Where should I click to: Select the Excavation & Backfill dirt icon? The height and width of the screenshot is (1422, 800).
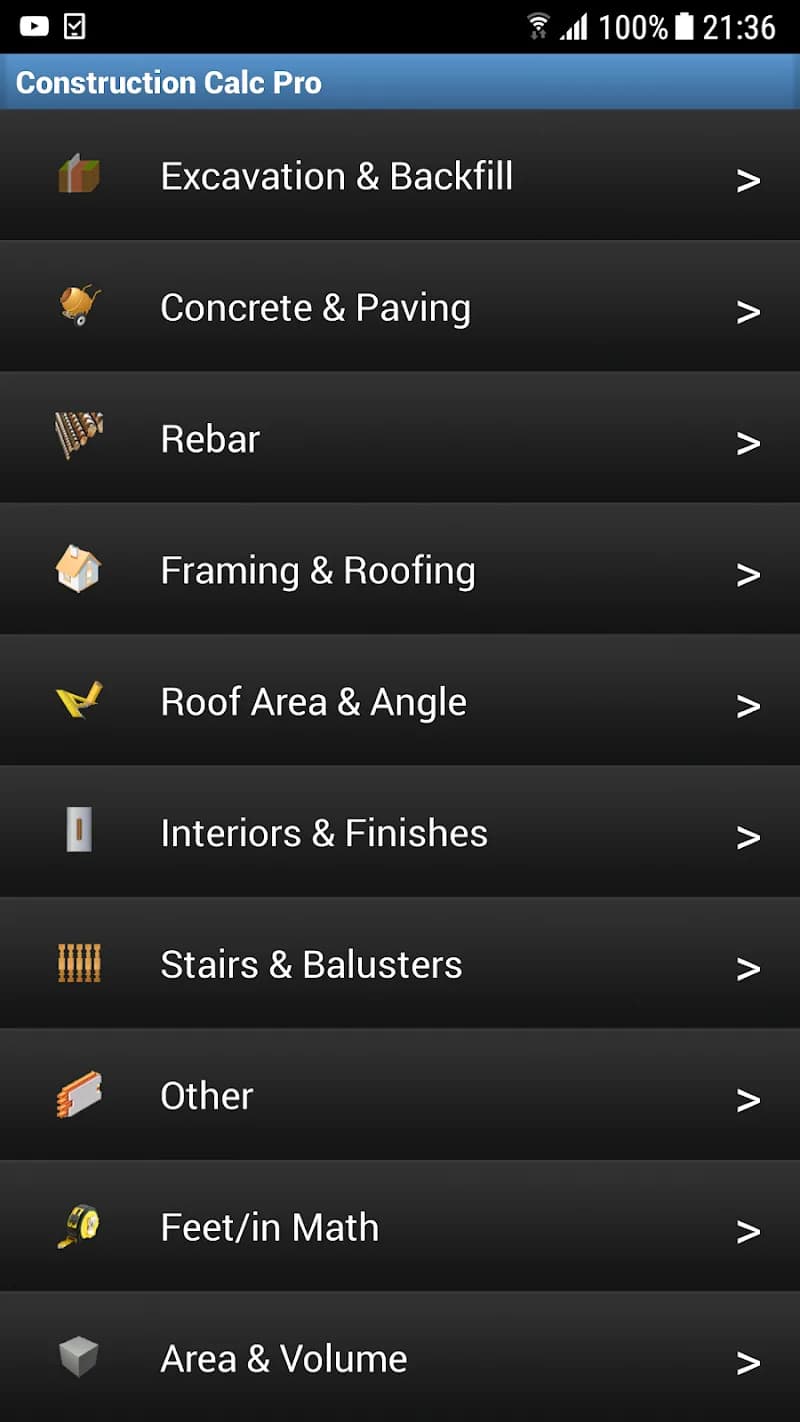point(79,175)
